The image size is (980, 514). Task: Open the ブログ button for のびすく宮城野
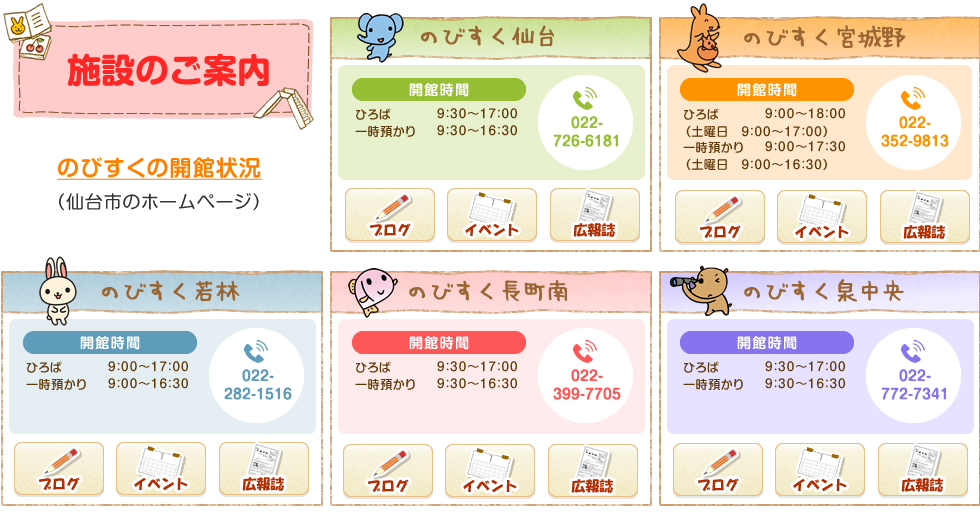coord(719,216)
